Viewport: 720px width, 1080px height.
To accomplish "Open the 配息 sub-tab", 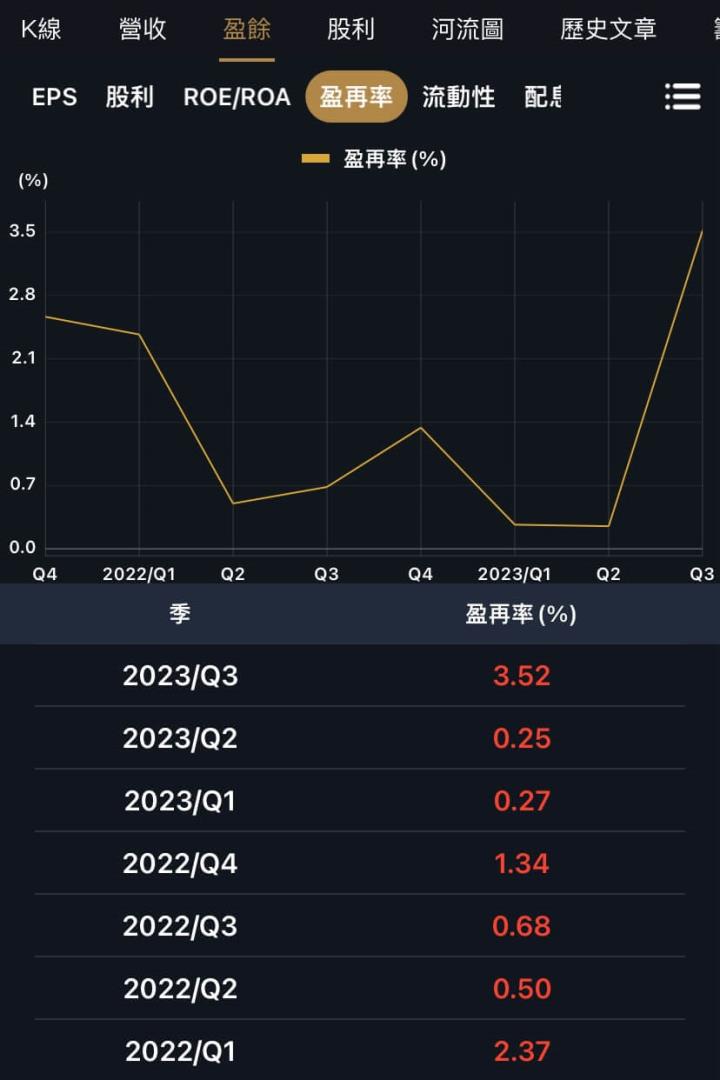I will (x=544, y=97).
